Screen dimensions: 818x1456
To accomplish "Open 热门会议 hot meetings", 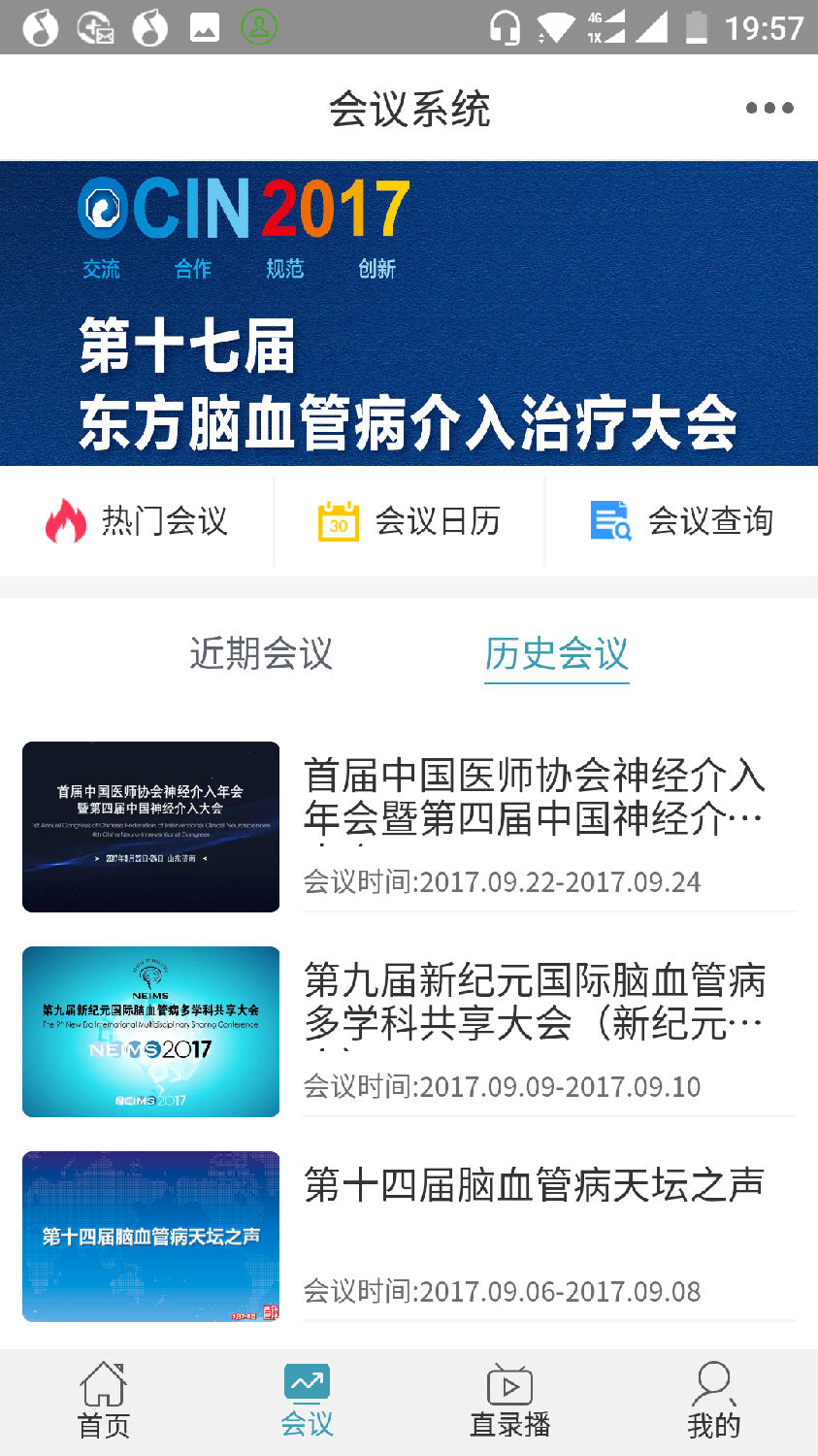I will pyautogui.click(x=137, y=521).
